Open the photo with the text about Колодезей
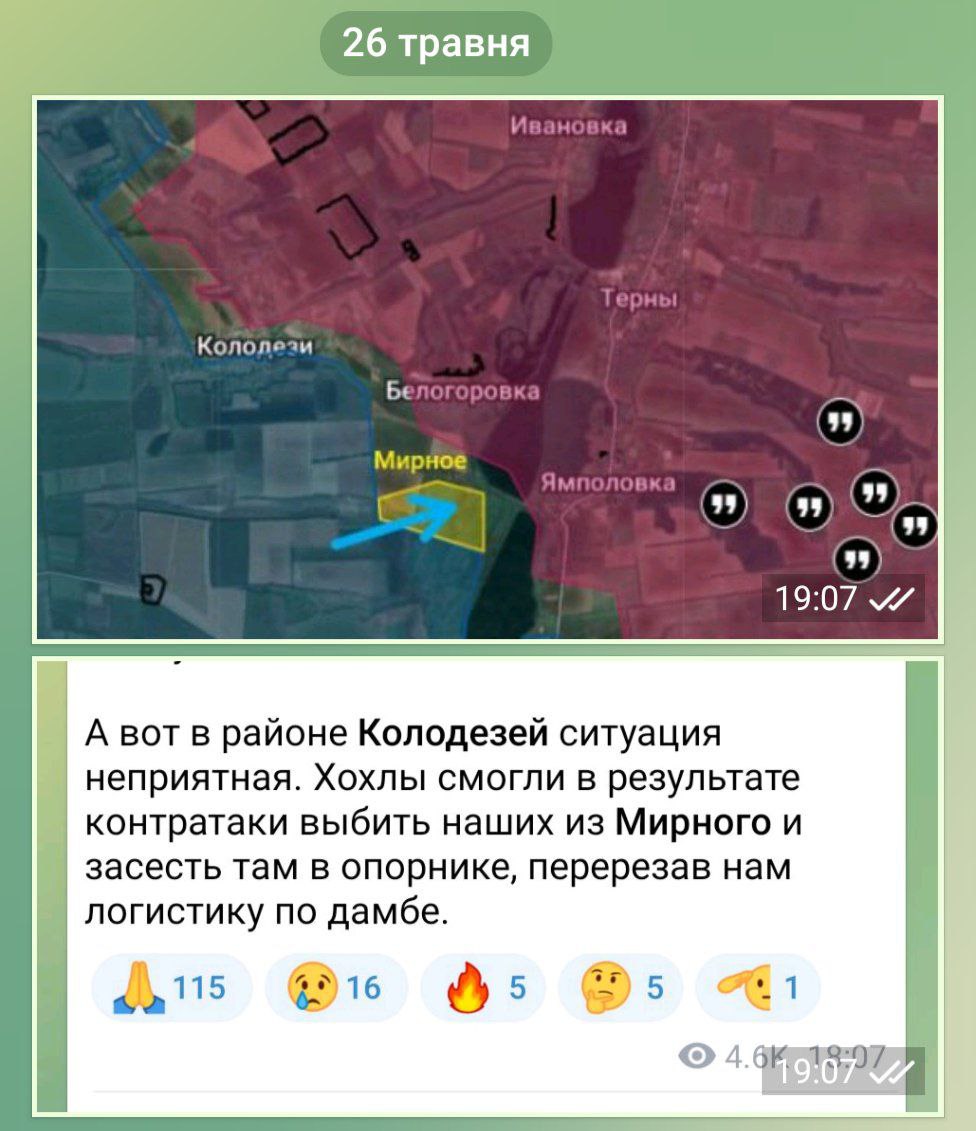 coord(488,820)
